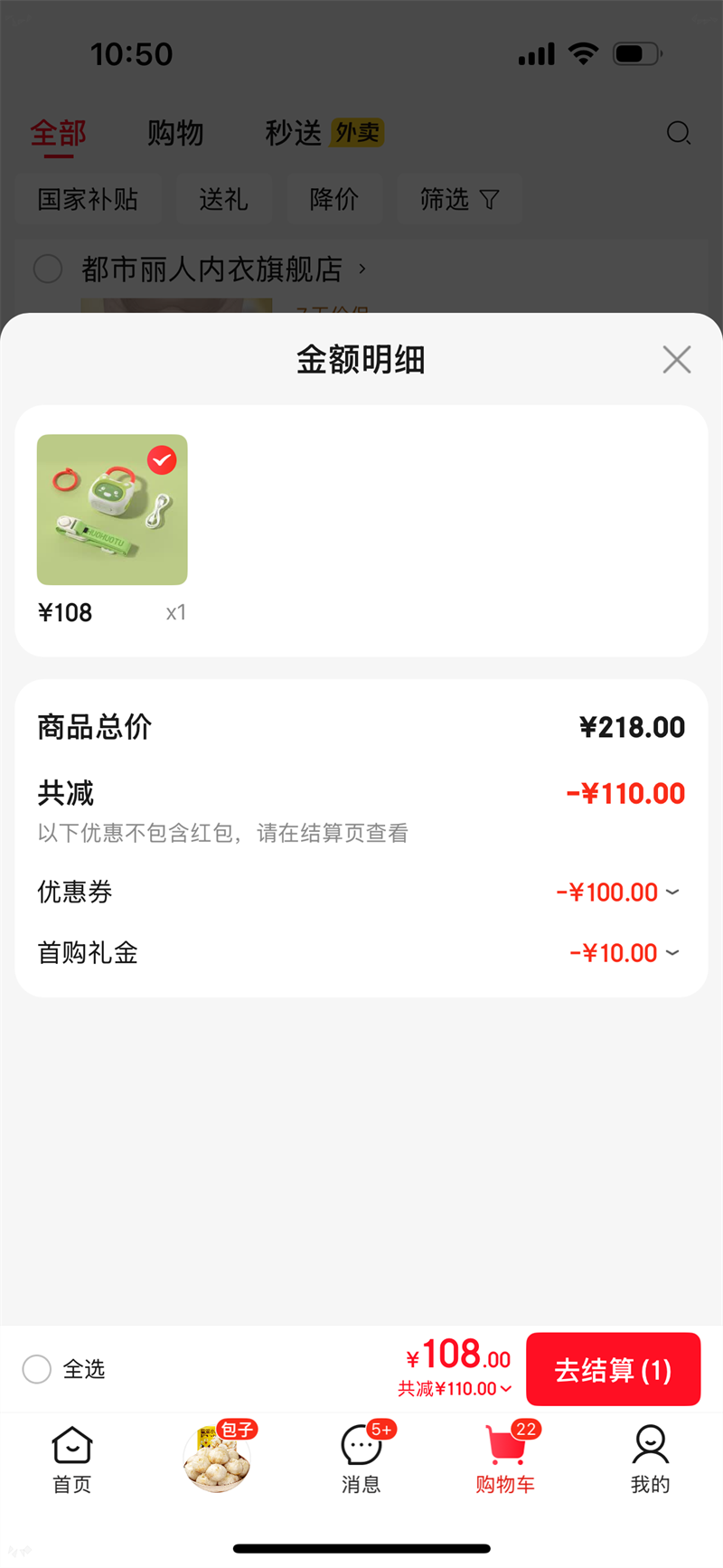Viewport: 723px width, 1568px height.
Task: Open the search icon
Action: point(678,133)
